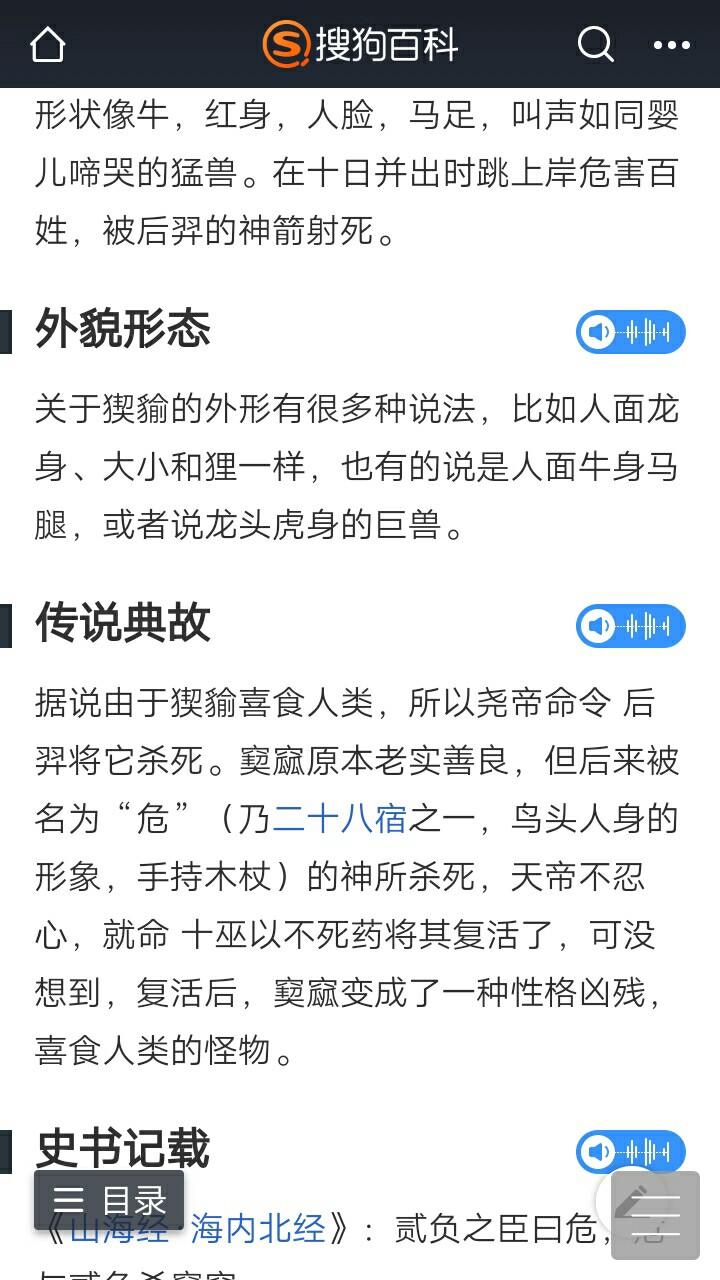Open the 目录 table of contents
The image size is (720, 1280).
pyautogui.click(x=109, y=1199)
